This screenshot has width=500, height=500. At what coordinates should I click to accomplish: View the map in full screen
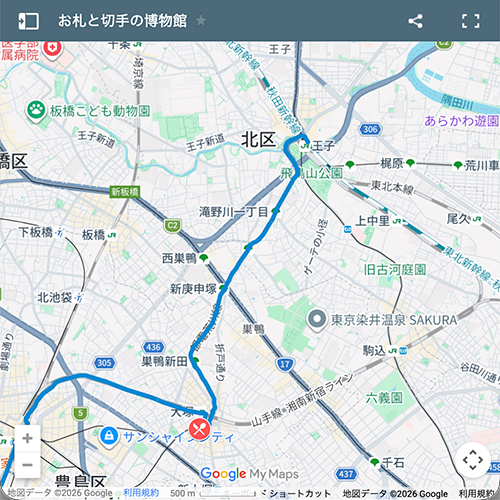(471, 21)
